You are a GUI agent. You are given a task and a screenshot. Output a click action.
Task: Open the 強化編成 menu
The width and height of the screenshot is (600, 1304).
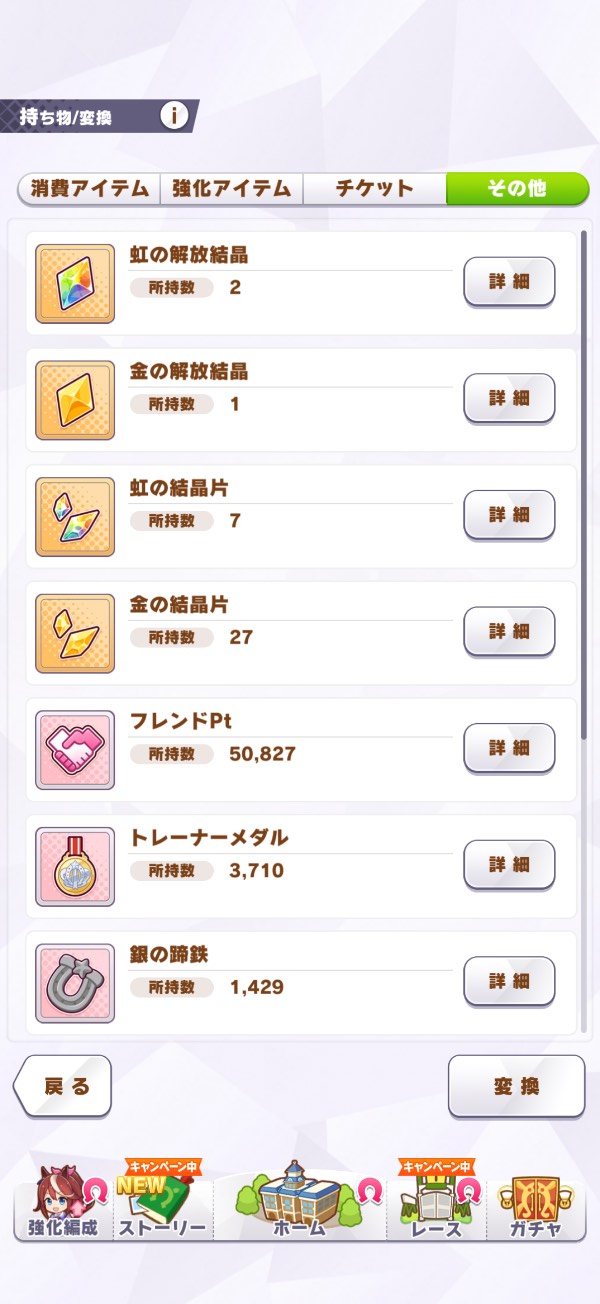(62, 1208)
